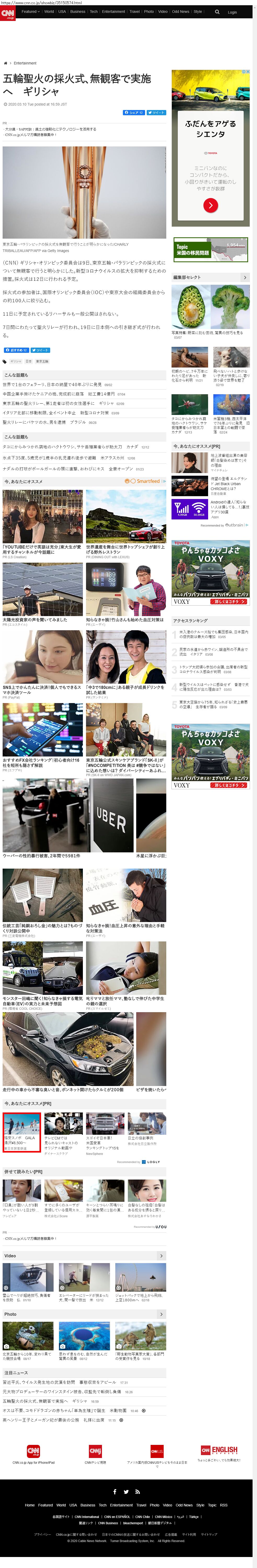Go to the World section
257x1568 pixels.
49,12
